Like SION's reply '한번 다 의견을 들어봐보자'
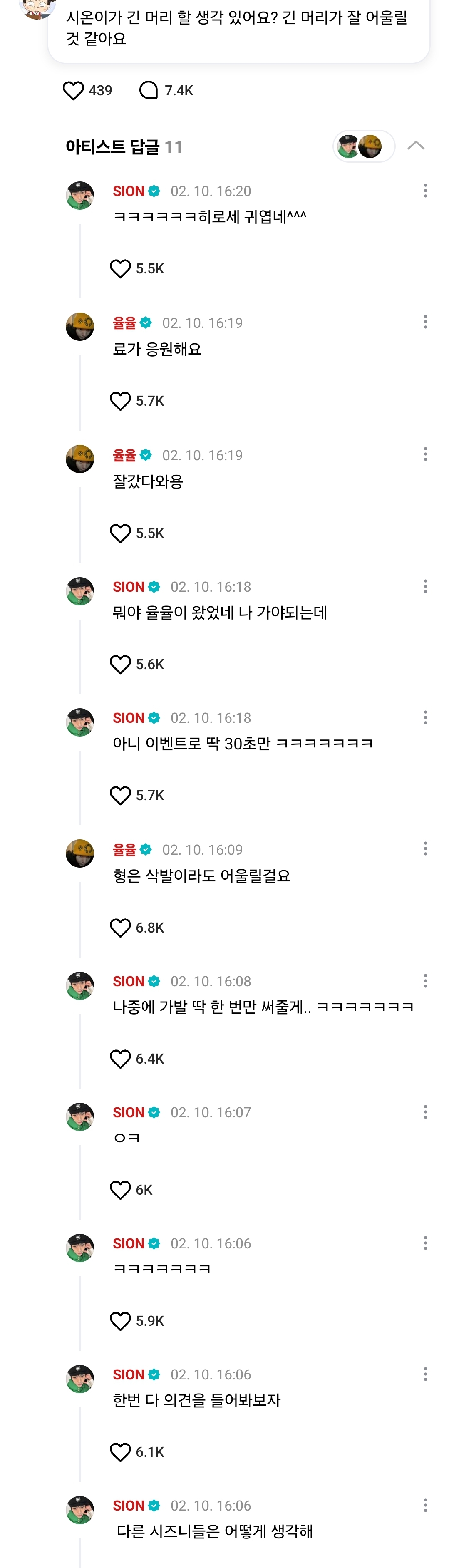This screenshot has height=1568, width=449. coord(120,1452)
